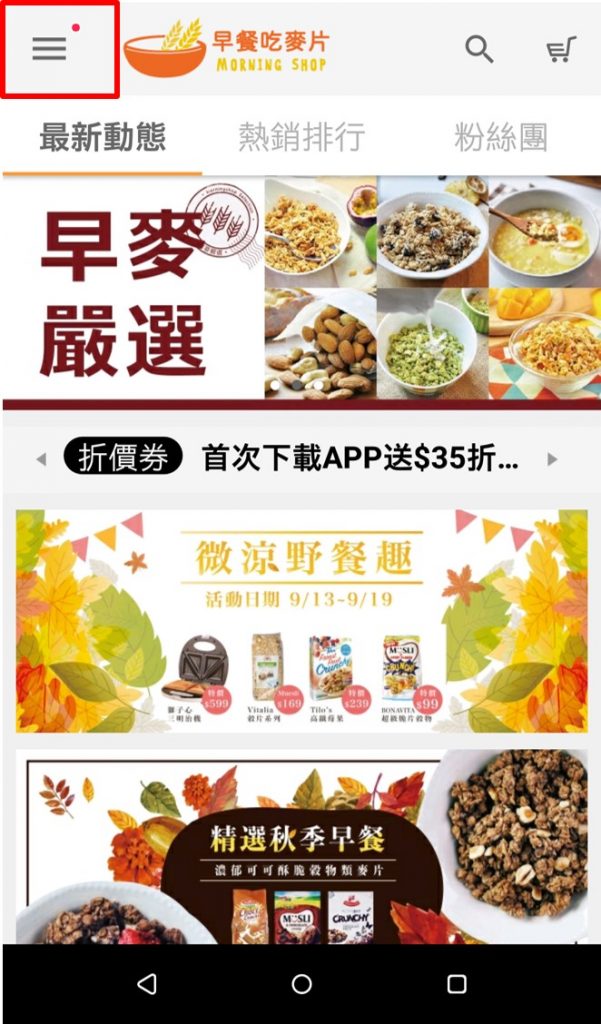Tap the system back button
Image resolution: width=601 pixels, height=1024 pixels.
point(148,984)
